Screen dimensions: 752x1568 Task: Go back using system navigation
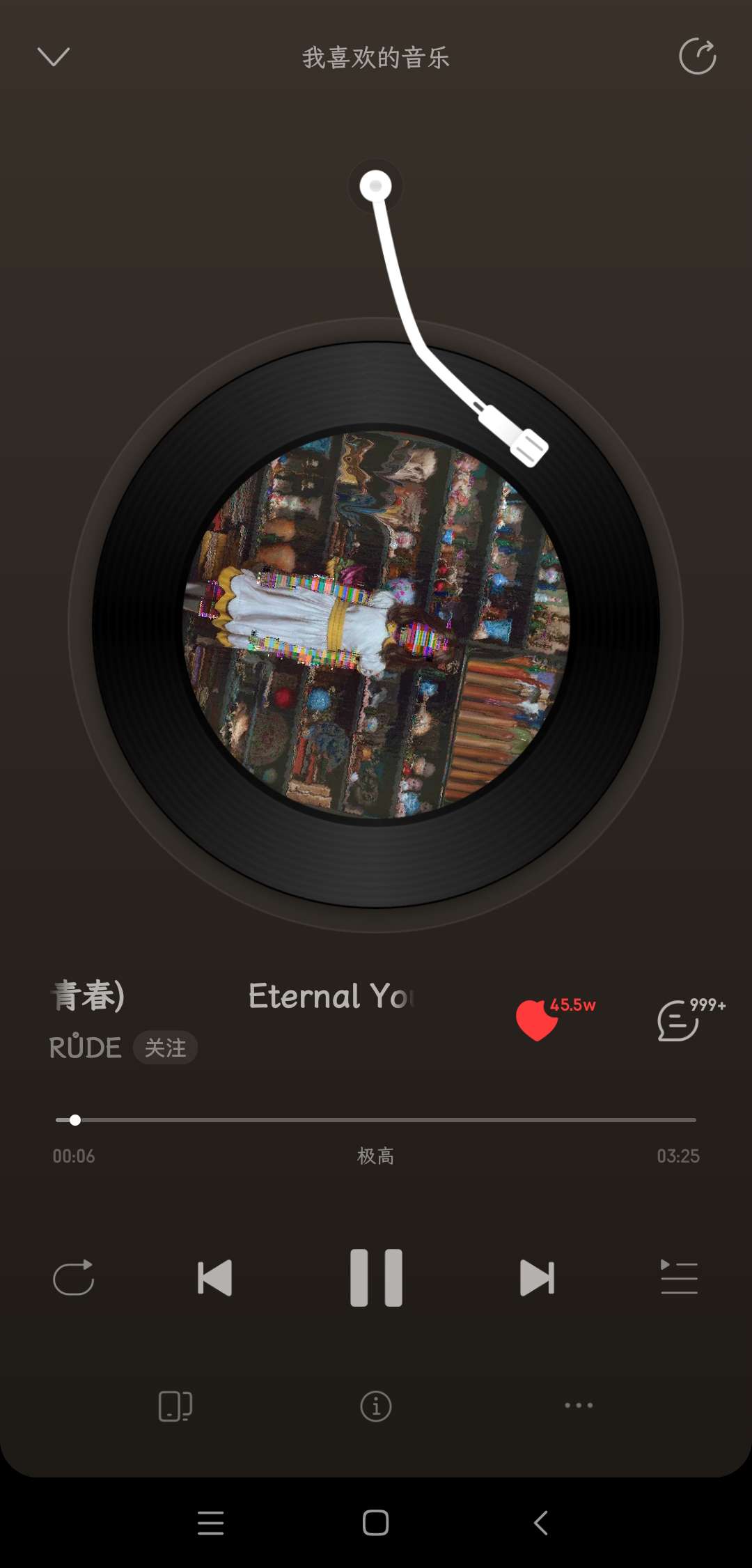(x=541, y=1523)
